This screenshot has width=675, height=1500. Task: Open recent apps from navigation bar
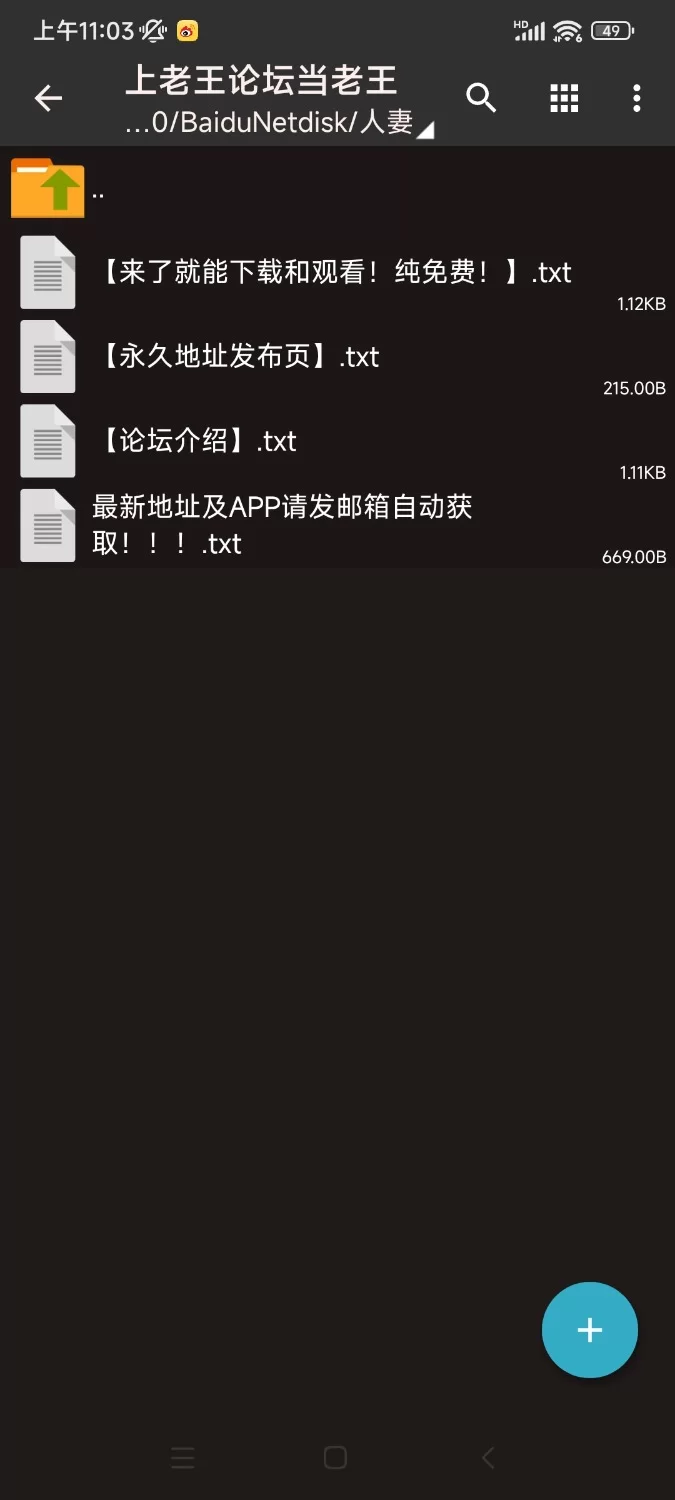coord(183,1458)
